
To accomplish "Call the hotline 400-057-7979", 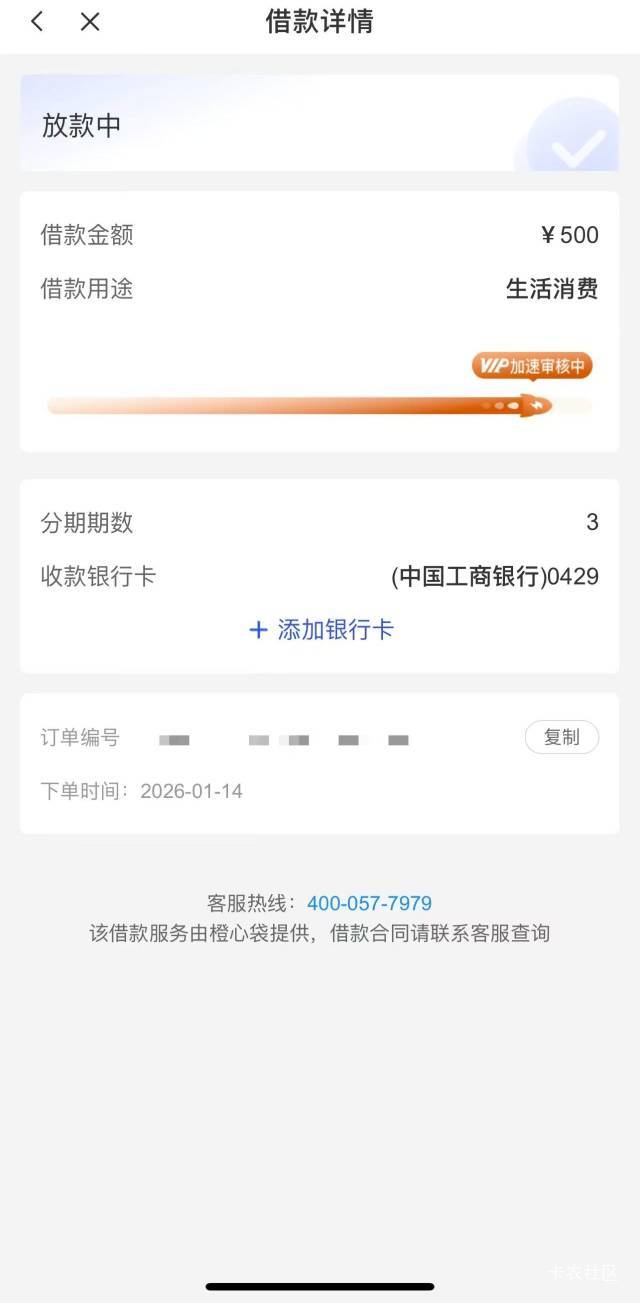I will coord(369,903).
